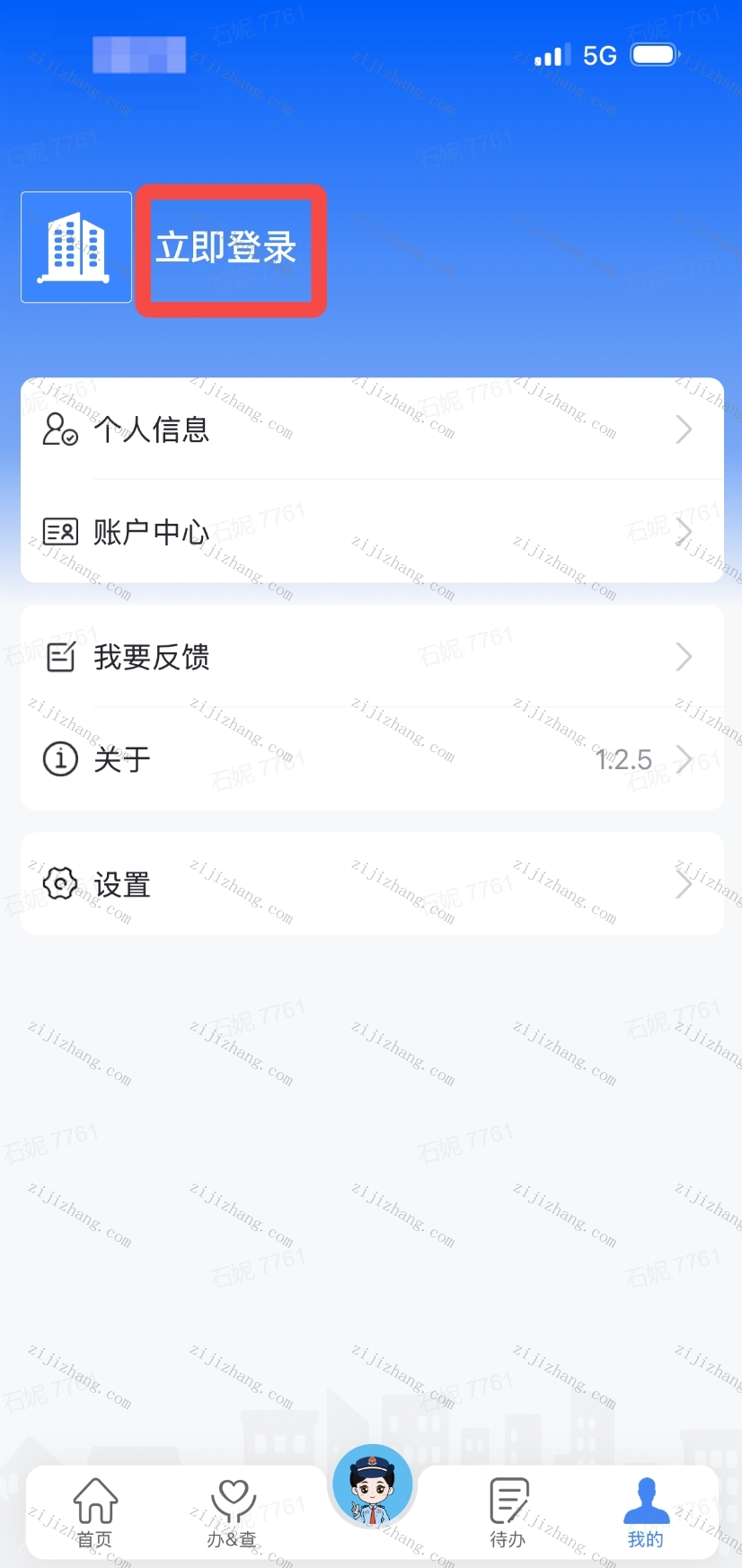Open 我要反馈 feedback row
This screenshot has height=1568, width=742.
pos(371,657)
